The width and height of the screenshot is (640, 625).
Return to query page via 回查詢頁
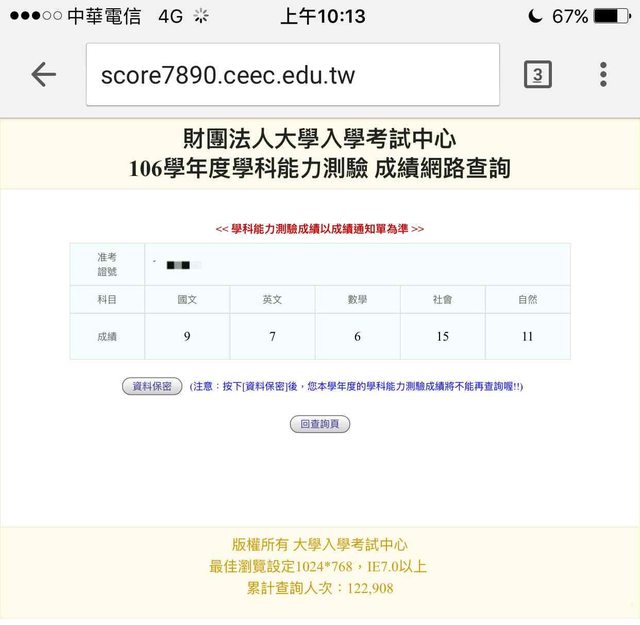pos(319,424)
